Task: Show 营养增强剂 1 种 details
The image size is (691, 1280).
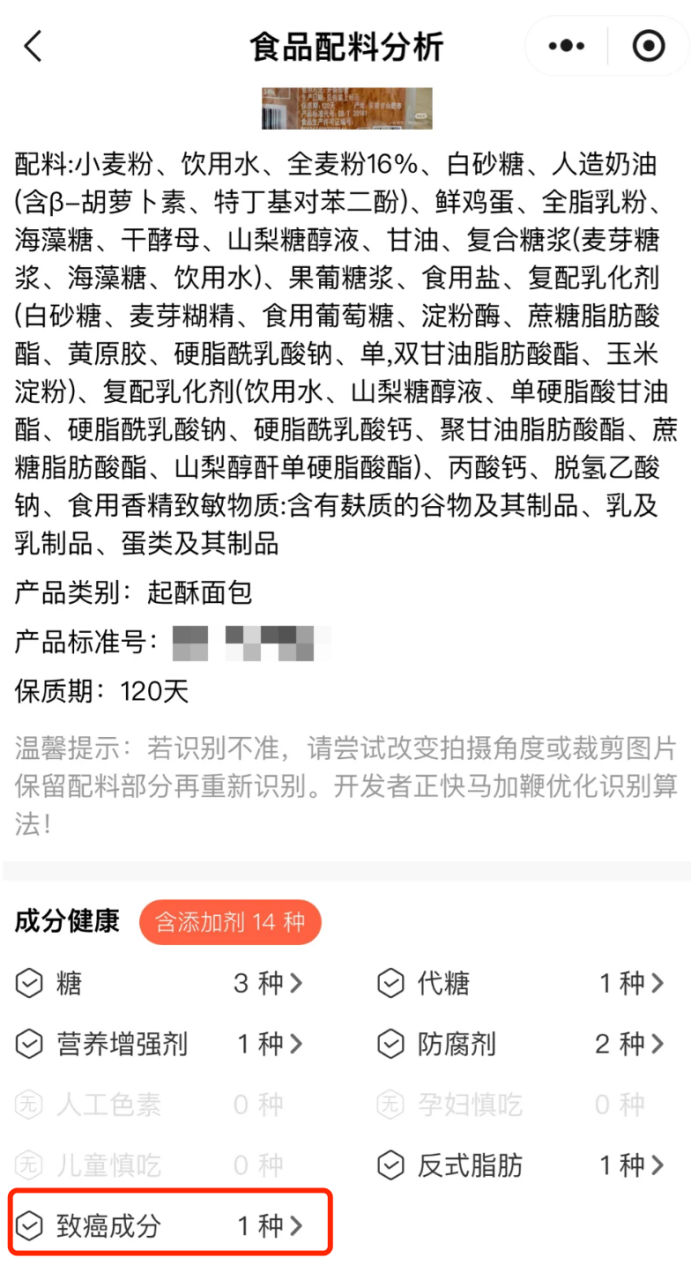Action: point(160,1045)
